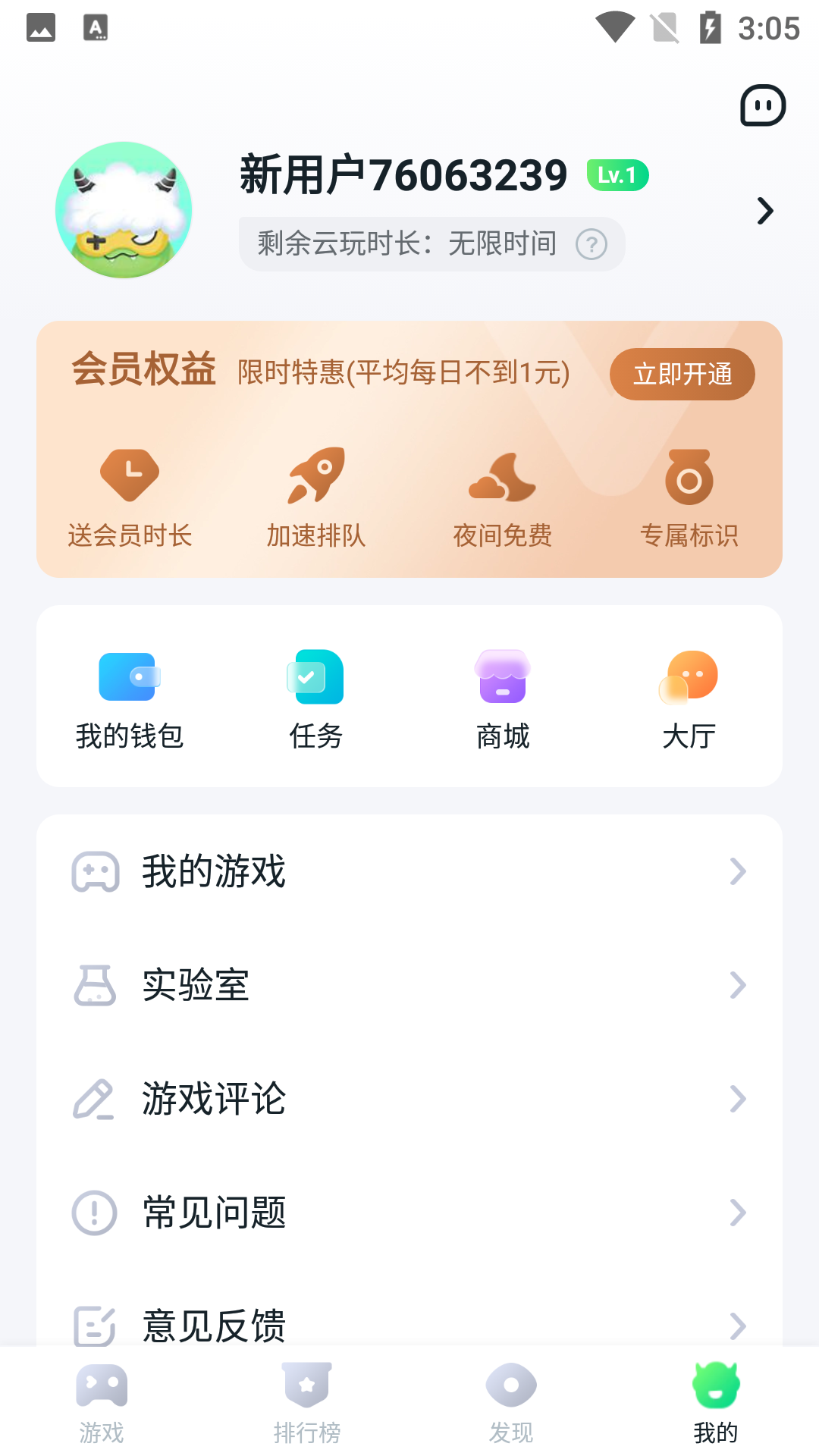Viewport: 819px width, 1456px height.
Task: Open the message bubble icon top right
Action: [x=762, y=105]
